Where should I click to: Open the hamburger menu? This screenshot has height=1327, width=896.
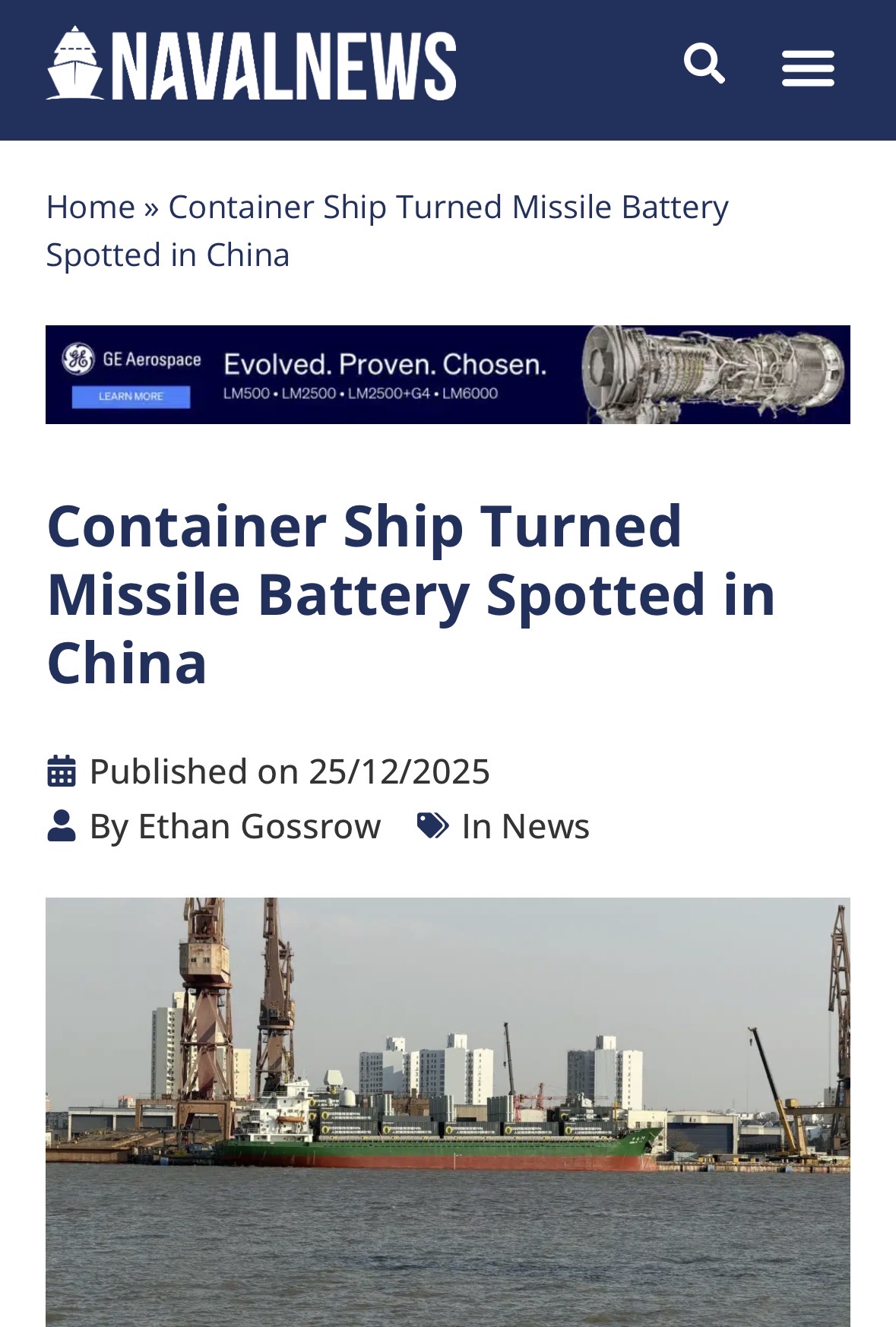click(808, 68)
